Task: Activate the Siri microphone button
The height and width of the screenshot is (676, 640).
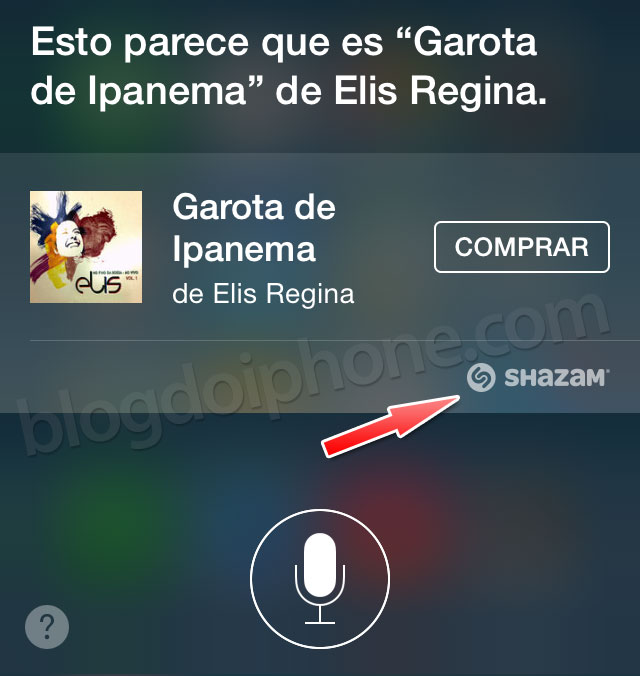Action: 320,580
